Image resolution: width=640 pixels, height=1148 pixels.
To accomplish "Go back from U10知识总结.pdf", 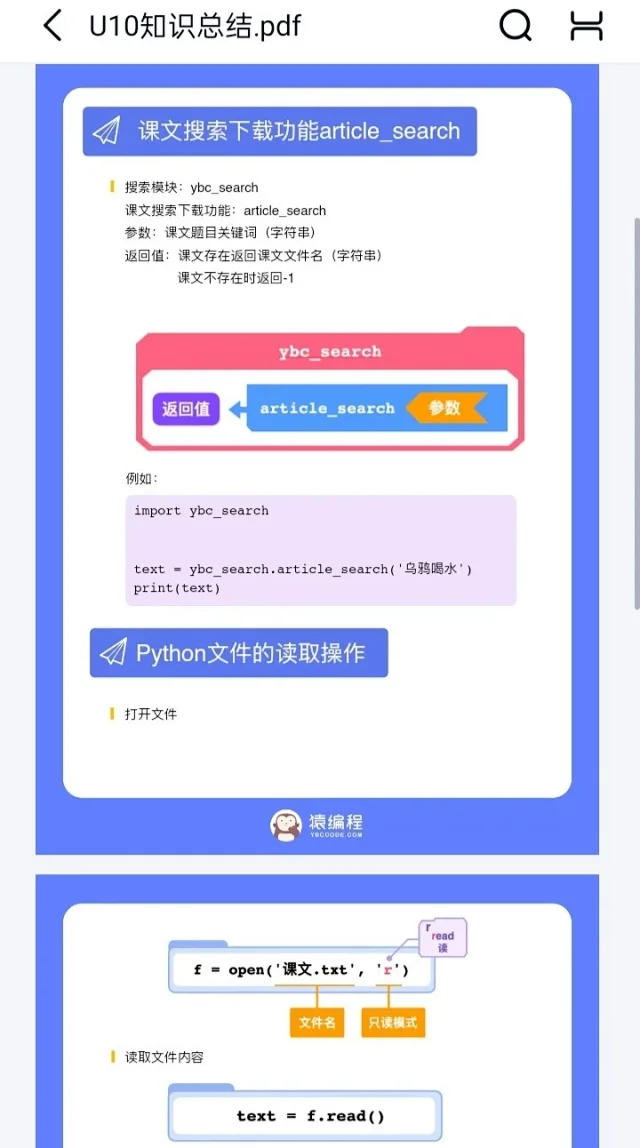I will coord(53,26).
